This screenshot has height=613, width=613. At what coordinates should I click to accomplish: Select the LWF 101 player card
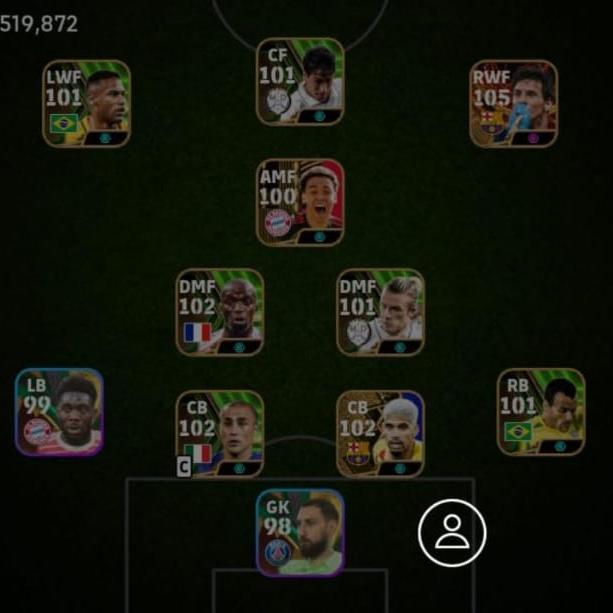86,104
